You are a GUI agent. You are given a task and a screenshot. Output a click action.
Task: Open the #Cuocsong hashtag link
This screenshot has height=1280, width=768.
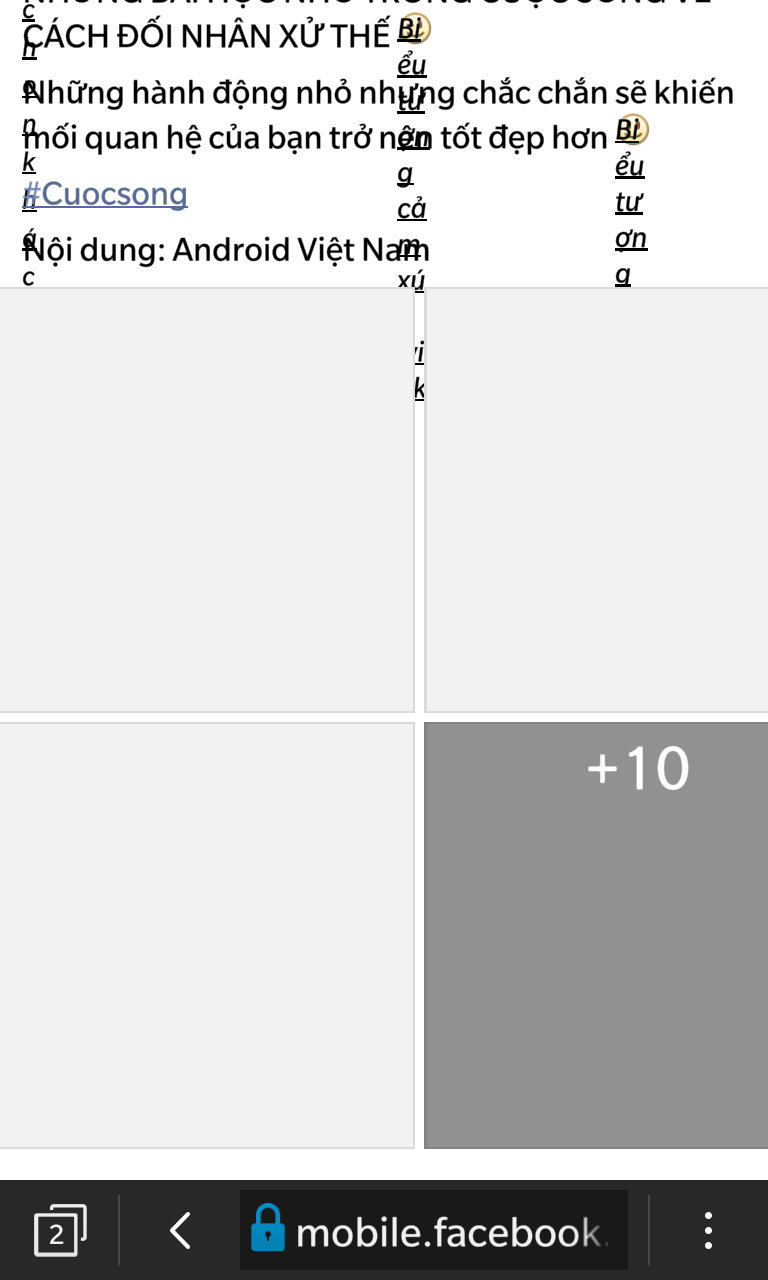click(105, 194)
